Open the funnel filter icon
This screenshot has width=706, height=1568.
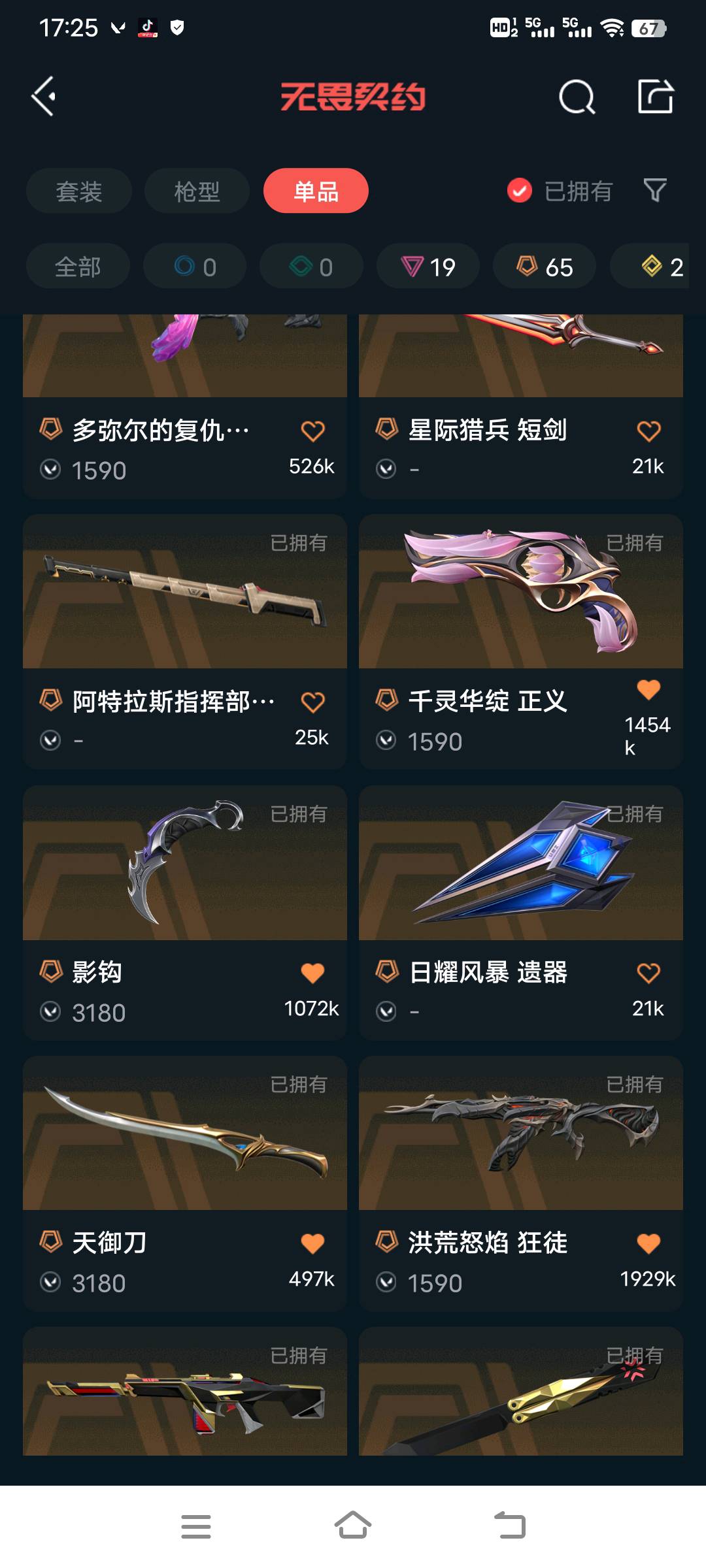[655, 190]
